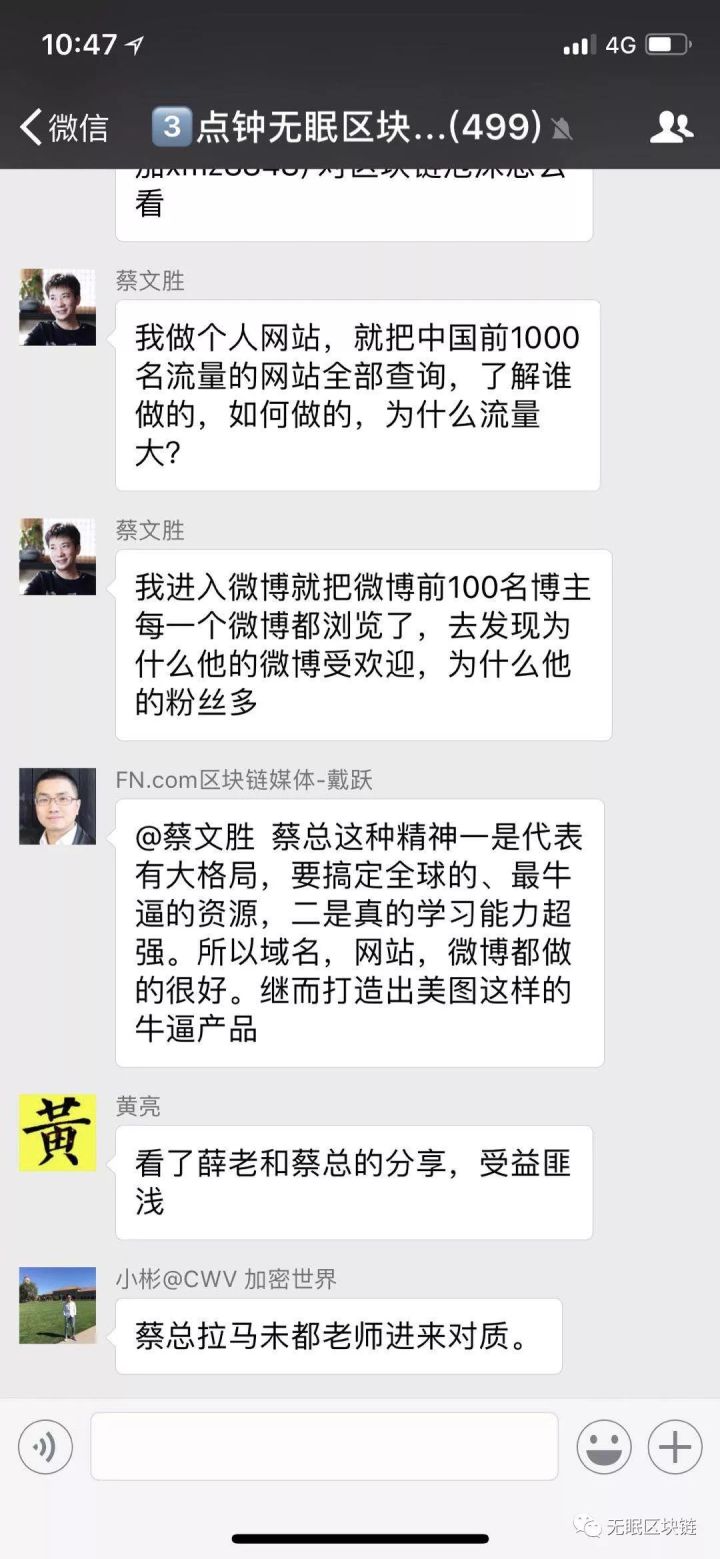Tap 蔡文胜's avatar beside the 个人网站 message
The image size is (720, 1559).
click(x=57, y=307)
